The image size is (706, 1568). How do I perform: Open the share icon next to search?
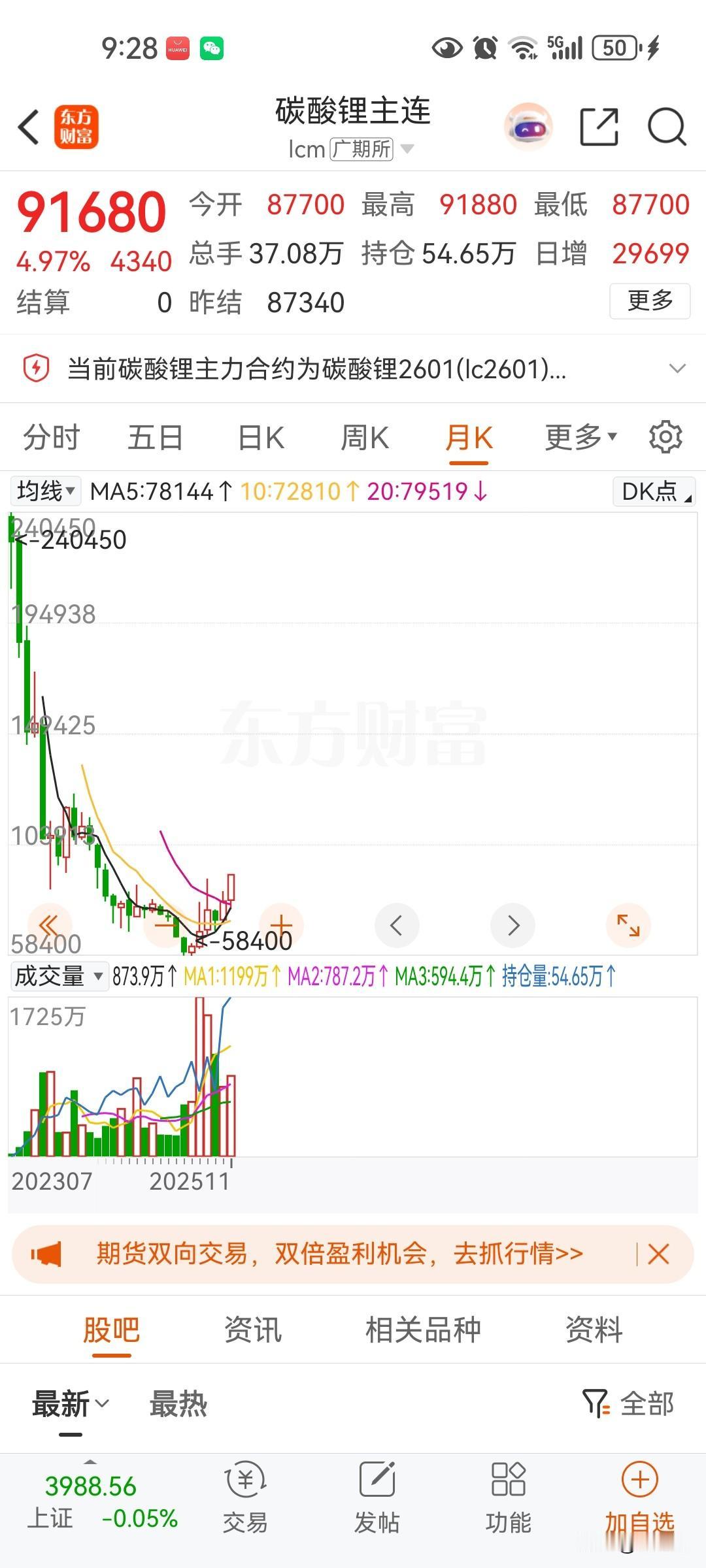599,125
